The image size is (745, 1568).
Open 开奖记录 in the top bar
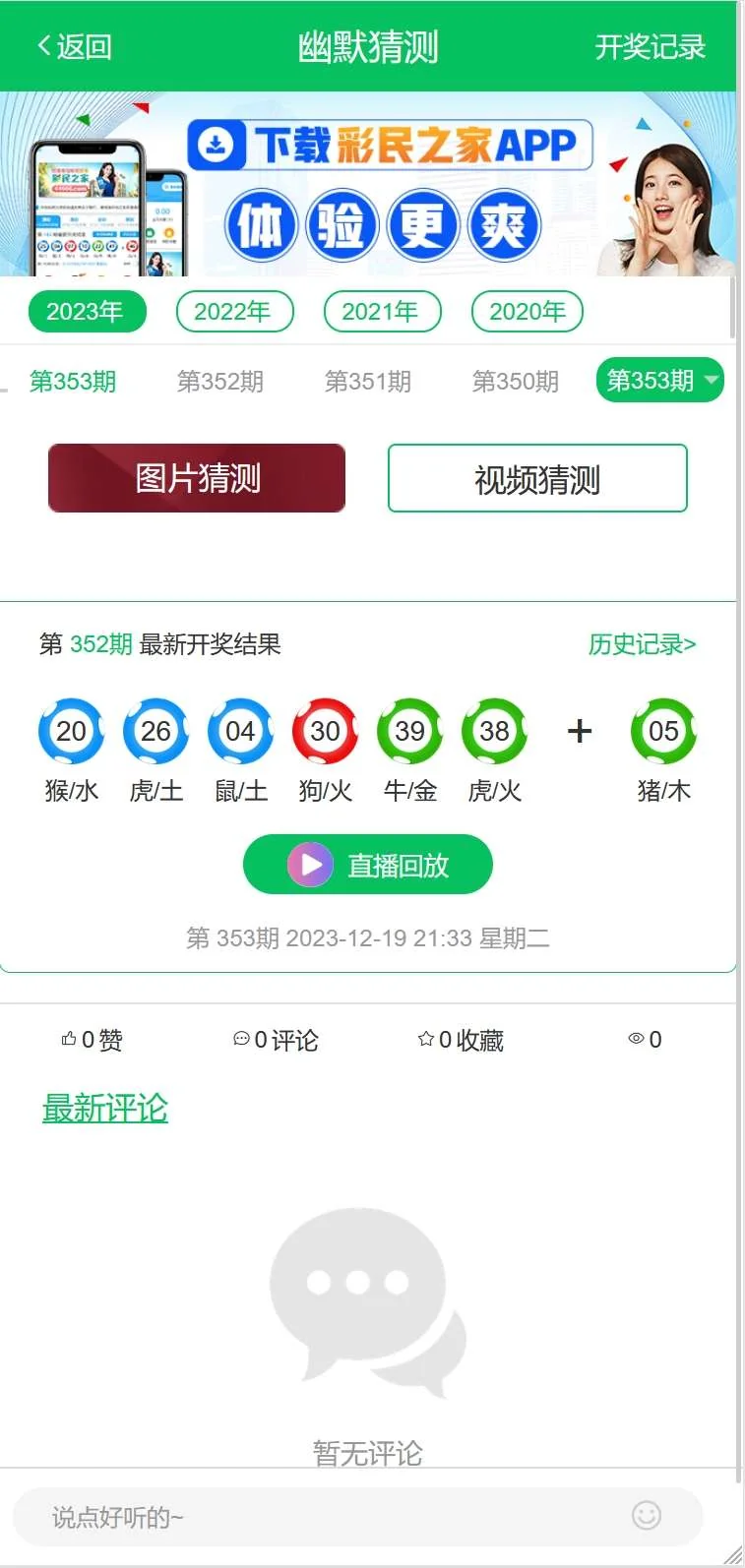(x=650, y=46)
